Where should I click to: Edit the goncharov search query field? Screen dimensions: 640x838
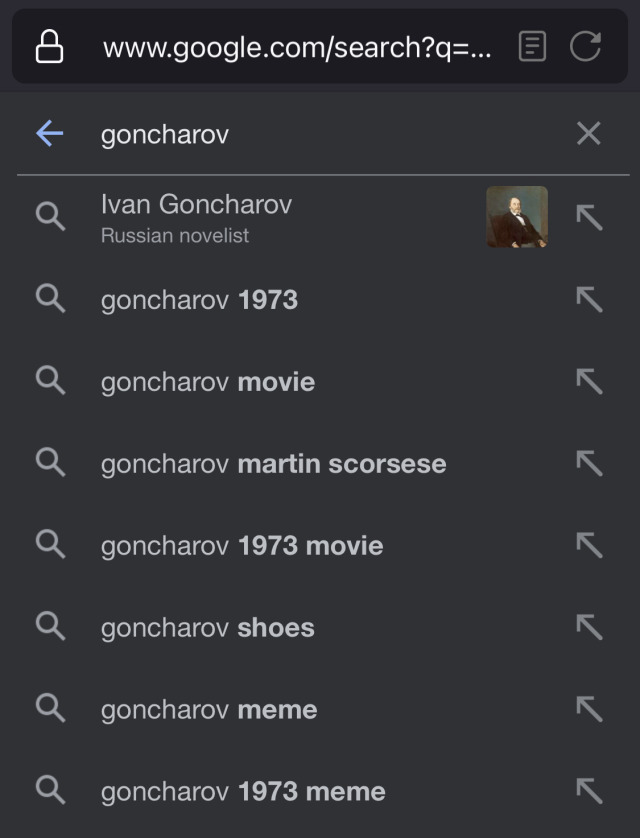click(x=320, y=134)
